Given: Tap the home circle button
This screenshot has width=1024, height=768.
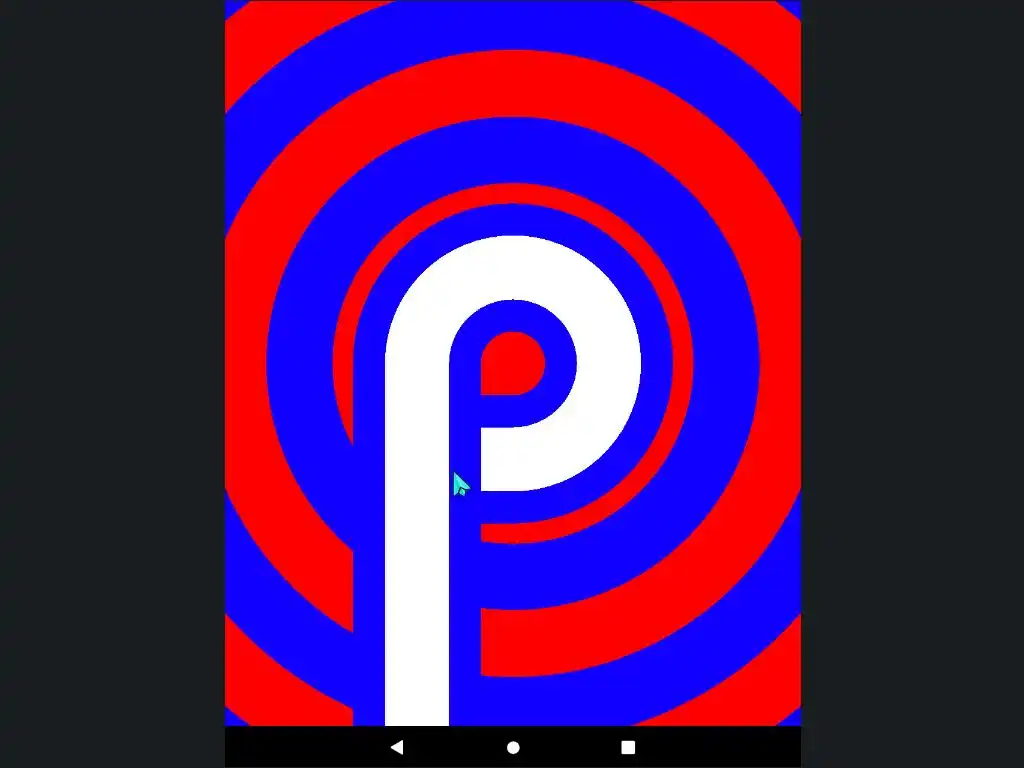Looking at the screenshot, I should [x=513, y=747].
